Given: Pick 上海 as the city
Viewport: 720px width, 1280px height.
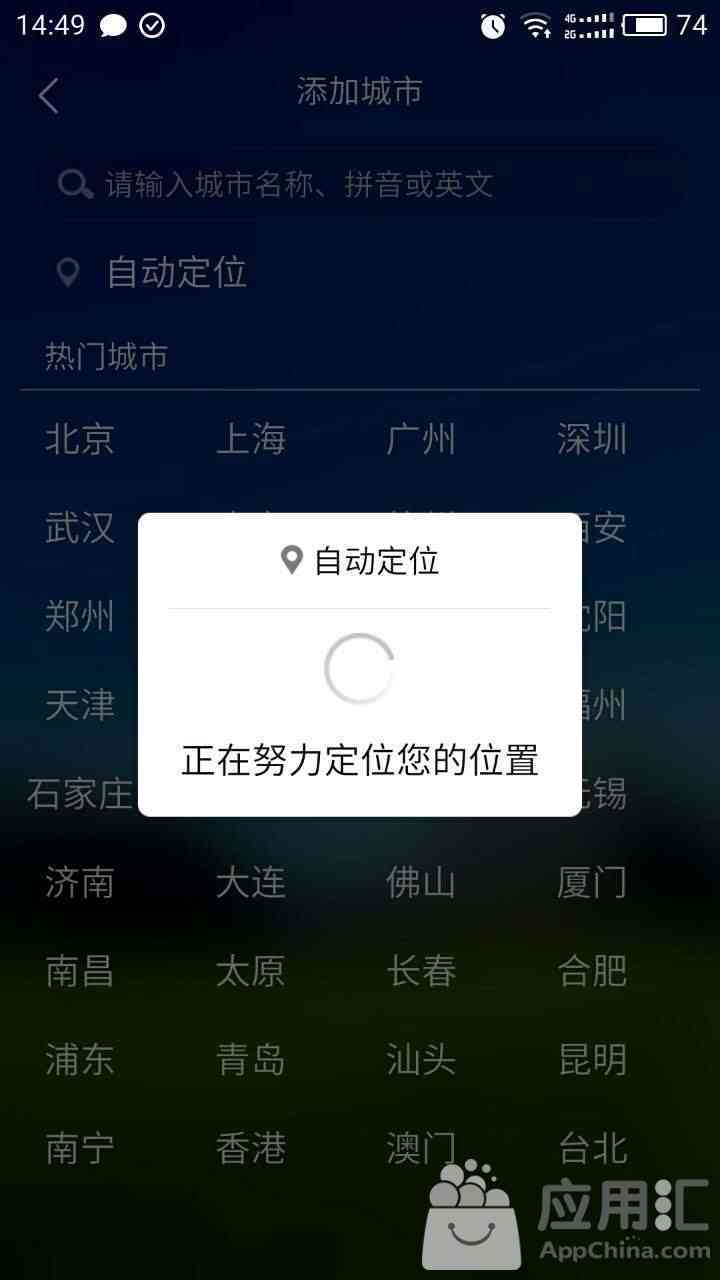Looking at the screenshot, I should pyautogui.click(x=251, y=439).
